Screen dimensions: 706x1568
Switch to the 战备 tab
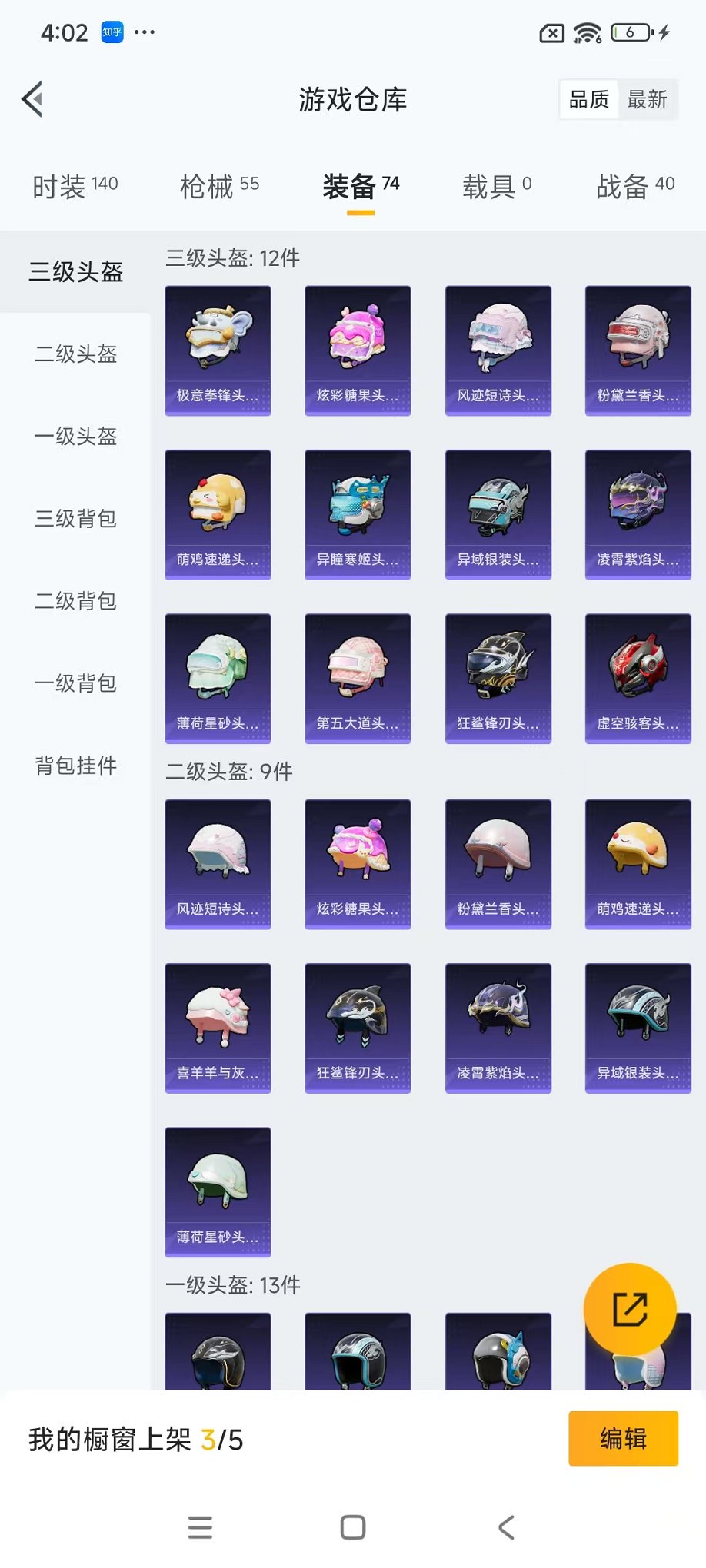(635, 186)
